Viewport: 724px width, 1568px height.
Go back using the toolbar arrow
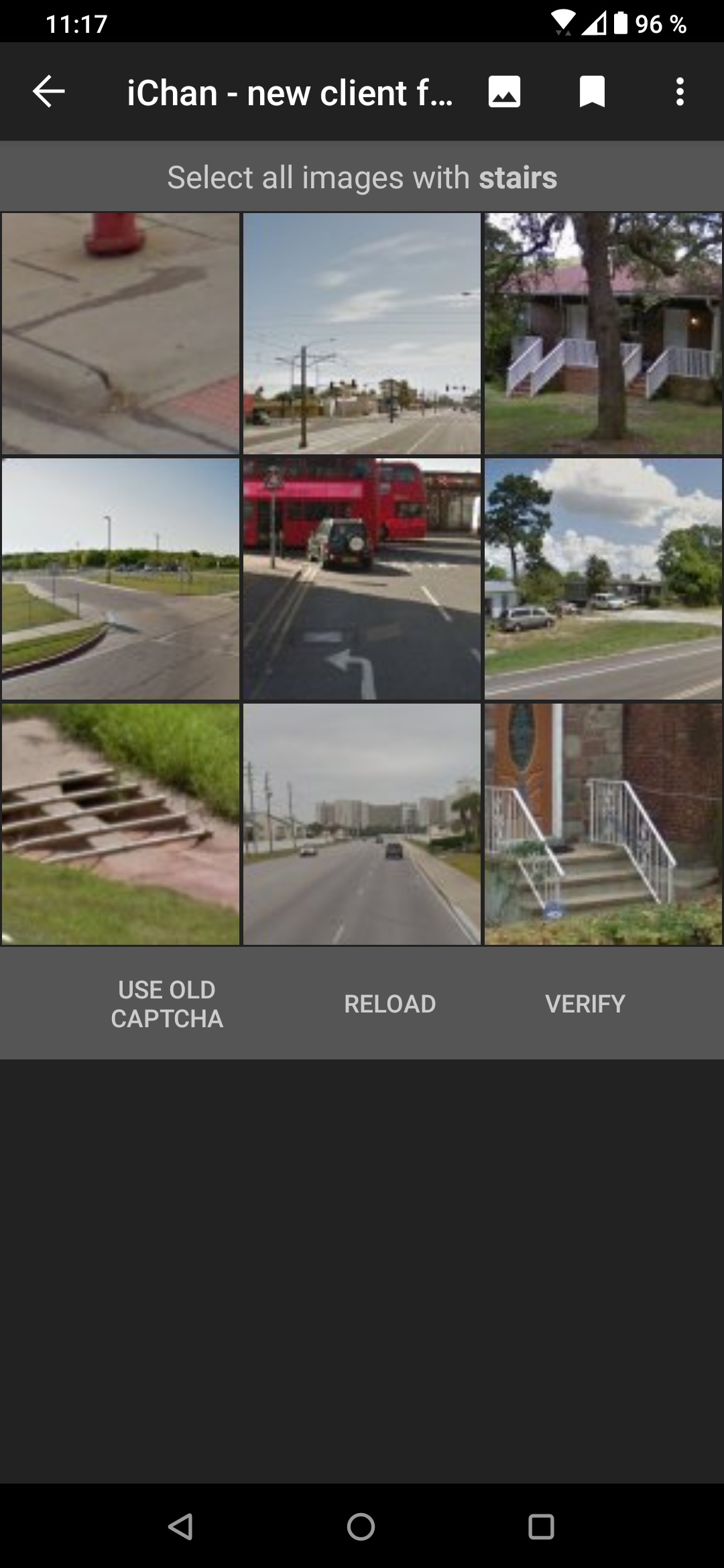(48, 92)
